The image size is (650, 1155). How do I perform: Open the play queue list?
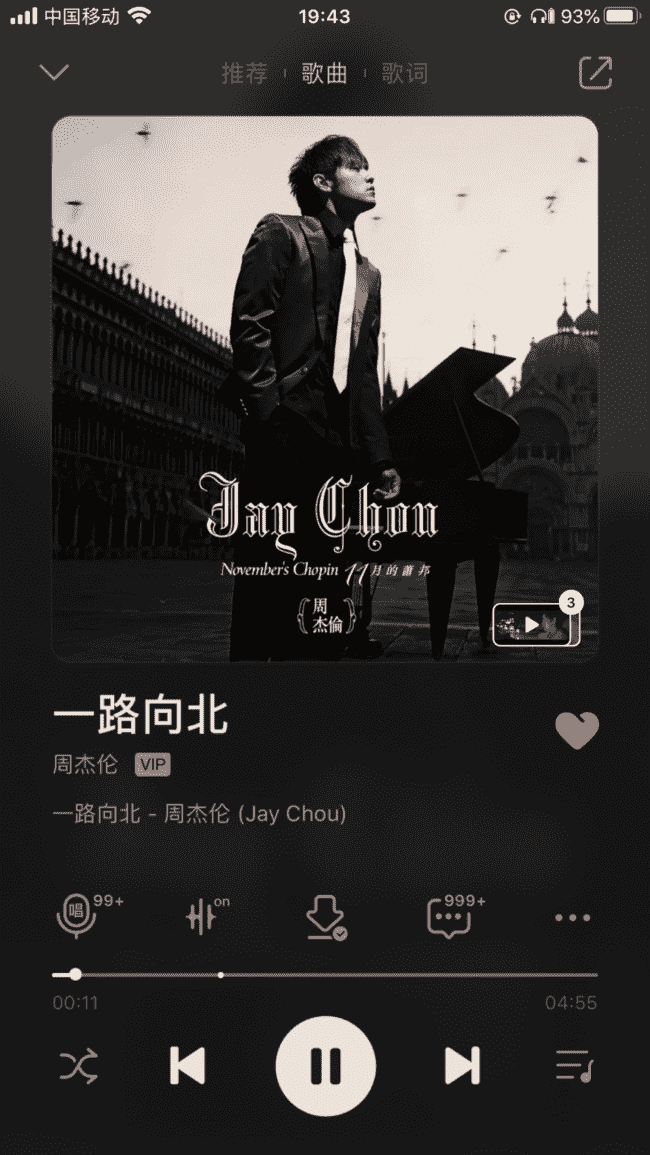pyautogui.click(x=574, y=1066)
